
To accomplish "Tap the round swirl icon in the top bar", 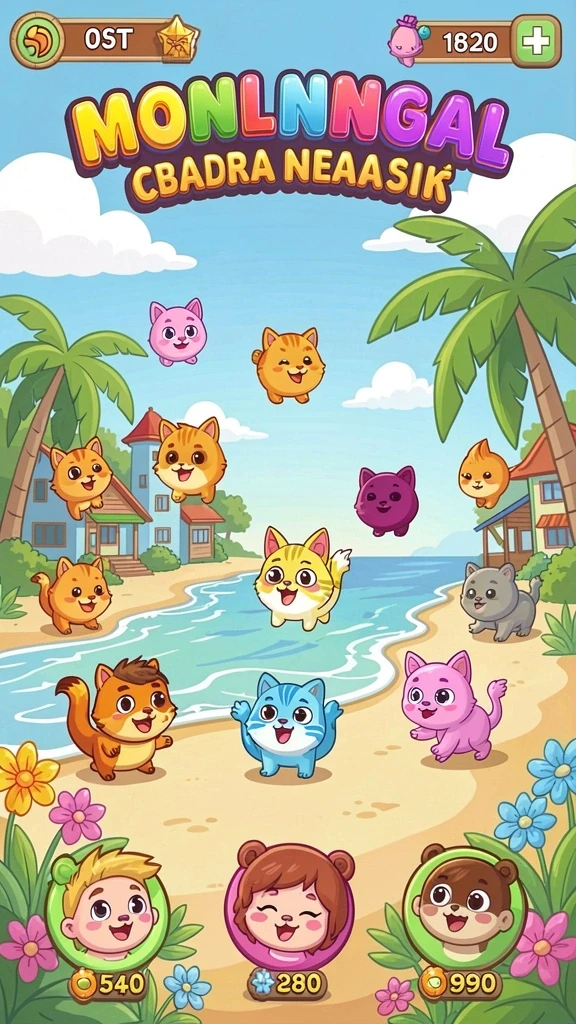I will (37, 40).
